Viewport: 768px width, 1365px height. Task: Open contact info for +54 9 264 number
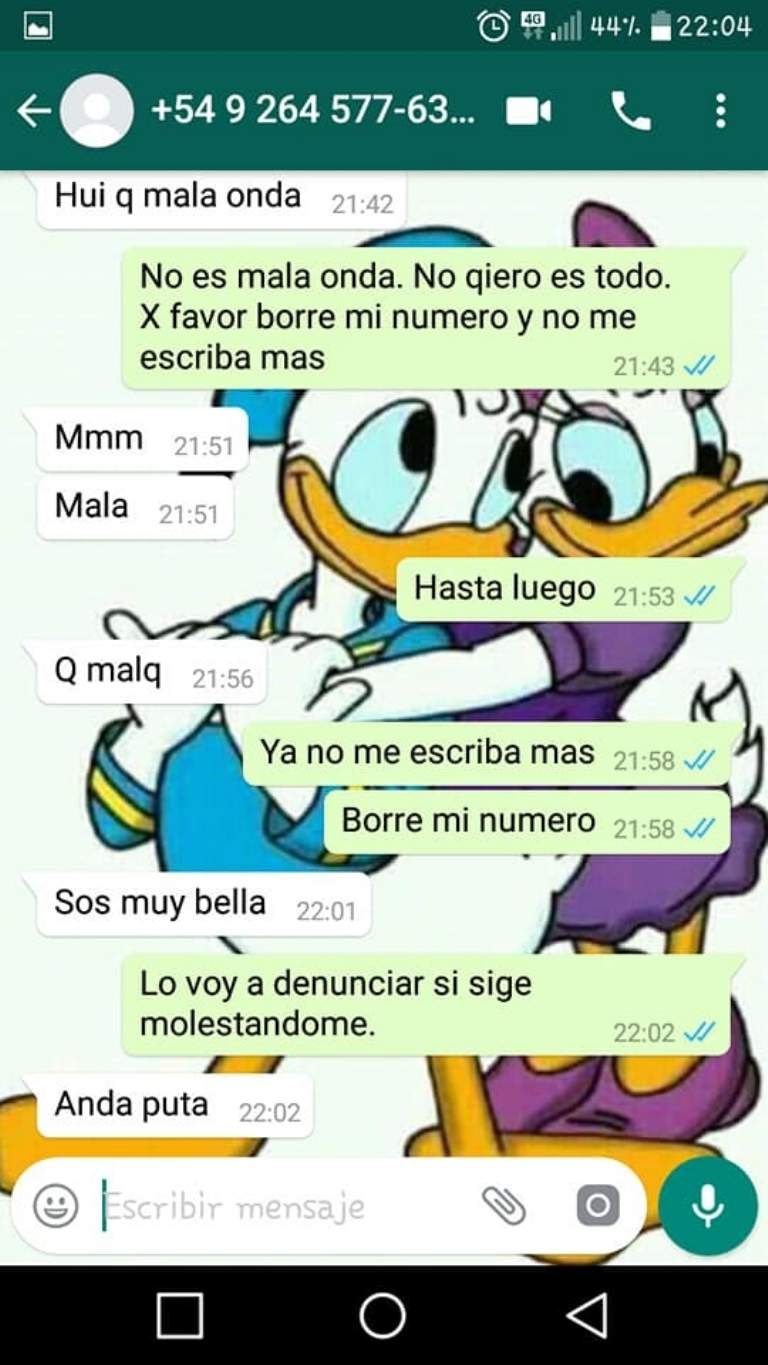pos(312,111)
